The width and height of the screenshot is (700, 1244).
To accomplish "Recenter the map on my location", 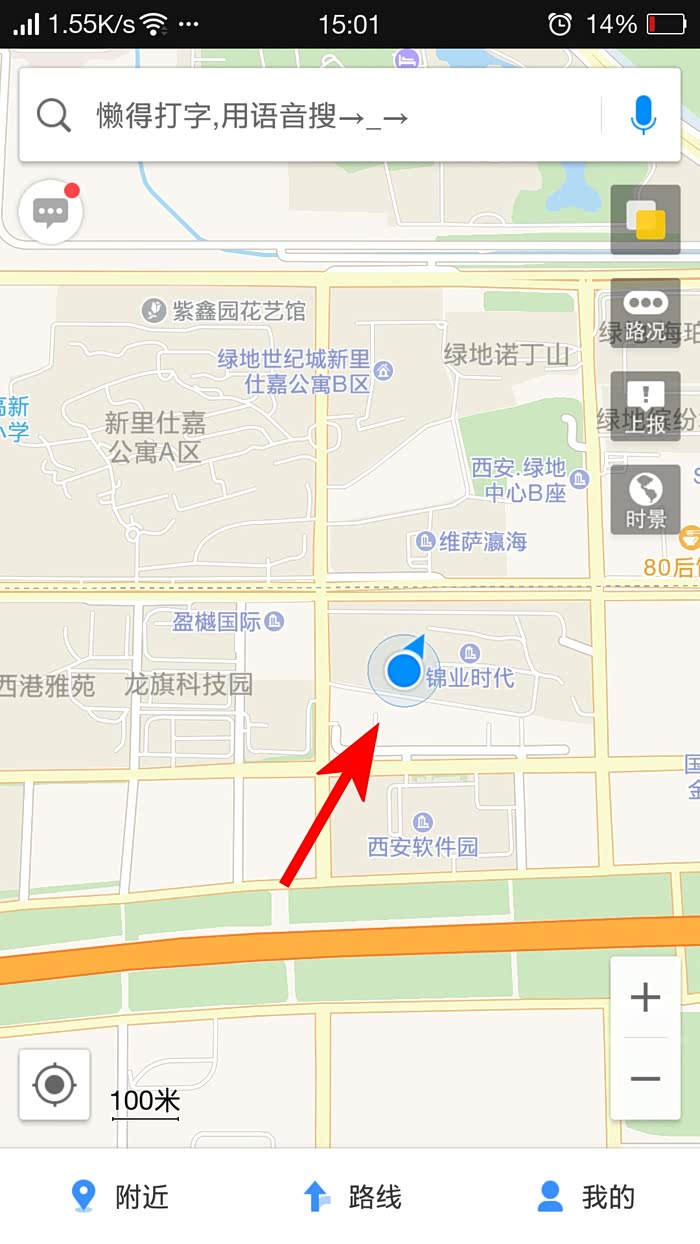I will point(55,1084).
